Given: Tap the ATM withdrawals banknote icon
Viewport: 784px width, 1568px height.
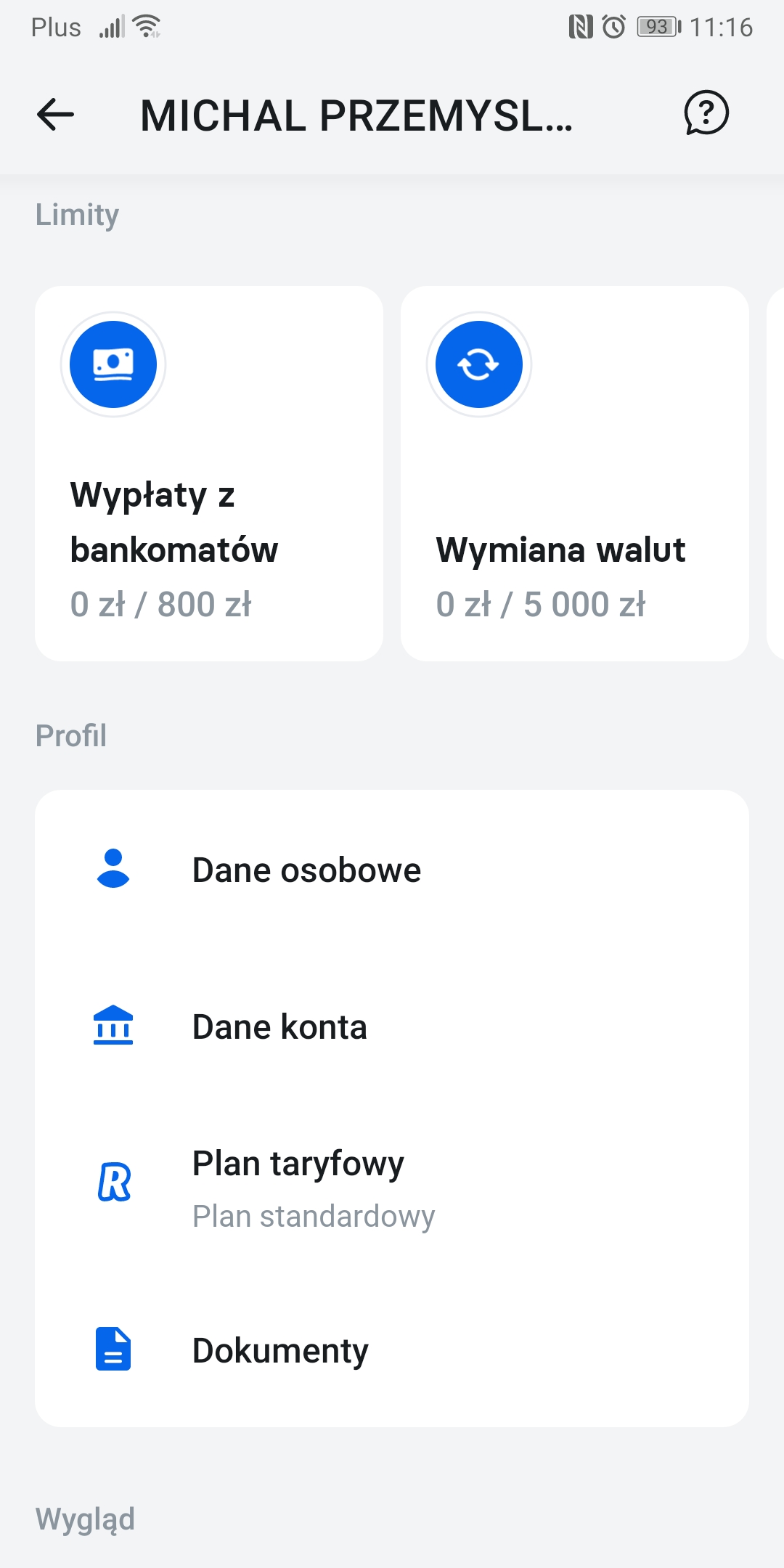Looking at the screenshot, I should point(113,365).
